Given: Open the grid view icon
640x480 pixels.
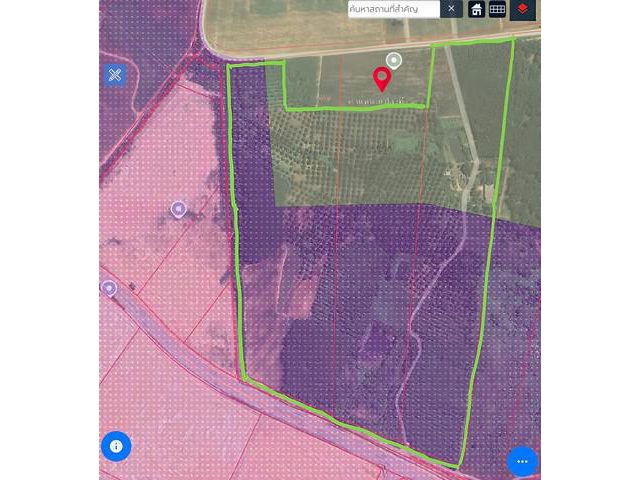Looking at the screenshot, I should 497,10.
